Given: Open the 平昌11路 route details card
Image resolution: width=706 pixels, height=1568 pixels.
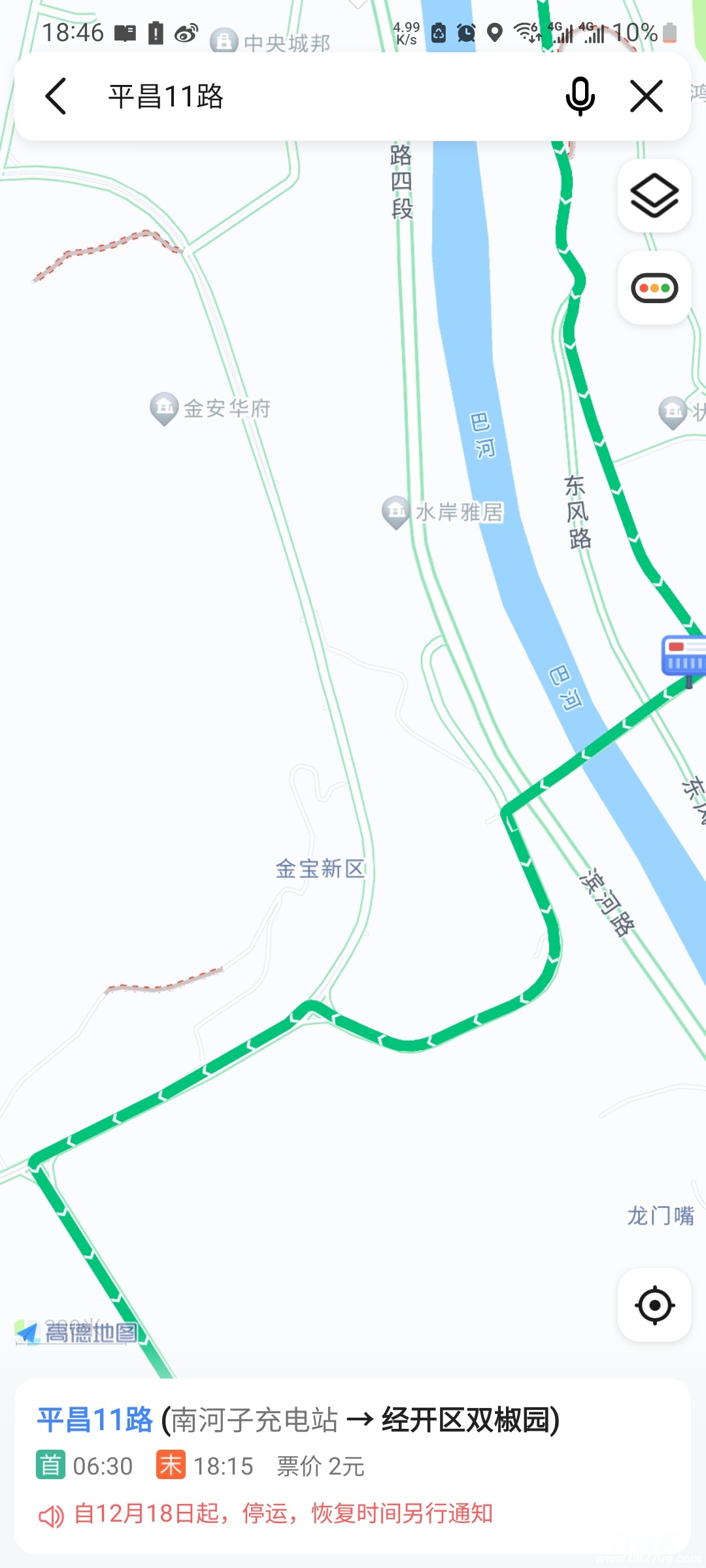Looking at the screenshot, I should pyautogui.click(x=352, y=1465).
